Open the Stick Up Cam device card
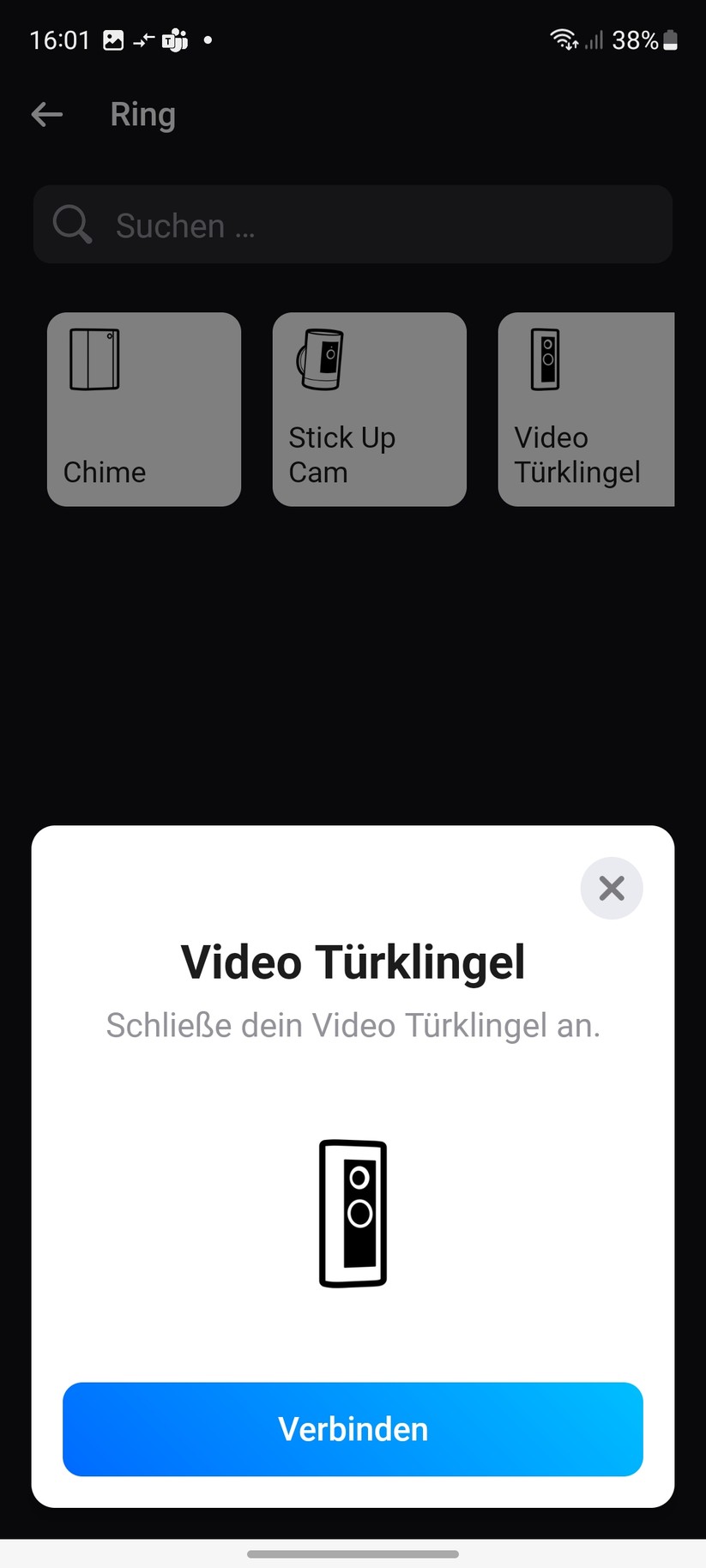The image size is (706, 1568). [x=369, y=409]
